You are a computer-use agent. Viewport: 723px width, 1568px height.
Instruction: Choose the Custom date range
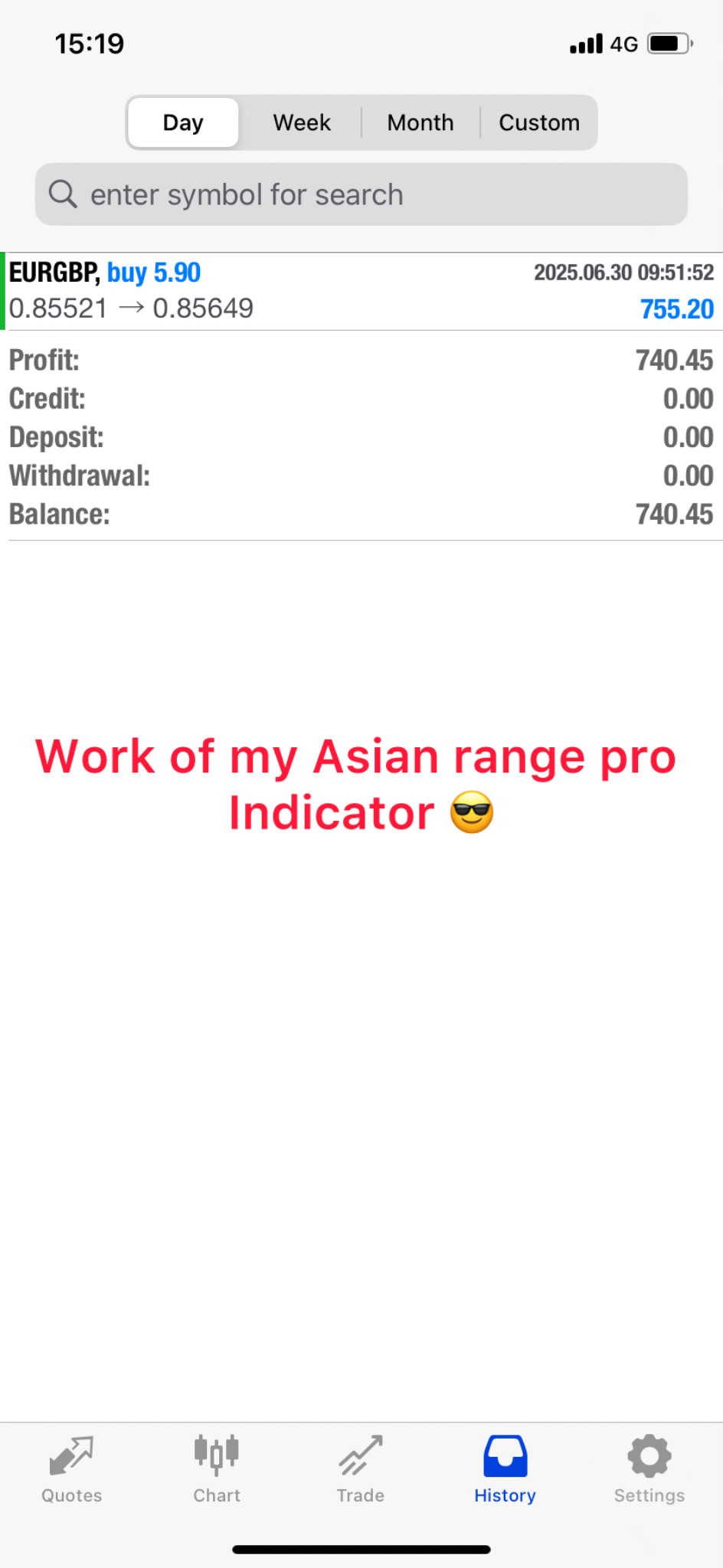click(x=539, y=122)
